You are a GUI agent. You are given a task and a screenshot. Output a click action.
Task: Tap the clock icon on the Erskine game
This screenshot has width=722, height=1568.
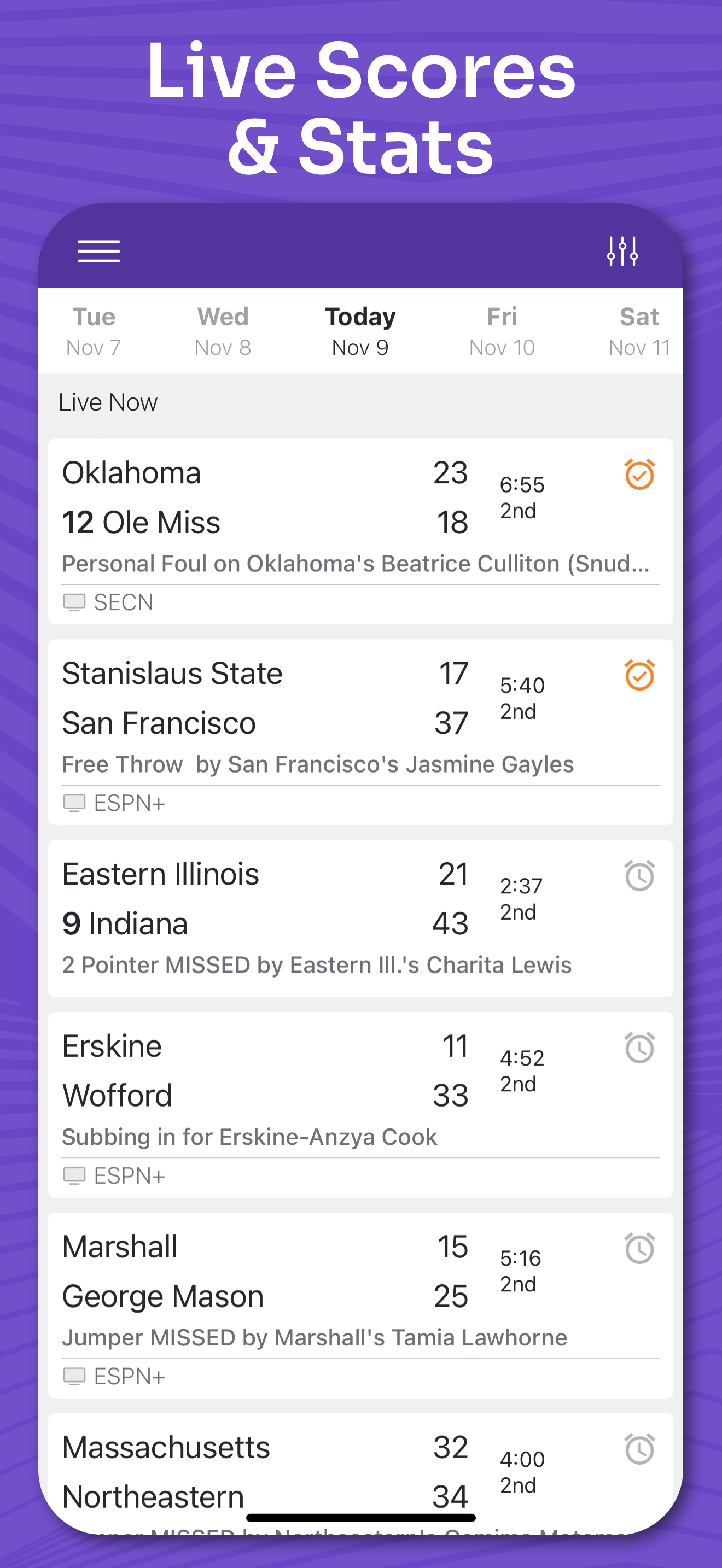coord(639,1047)
